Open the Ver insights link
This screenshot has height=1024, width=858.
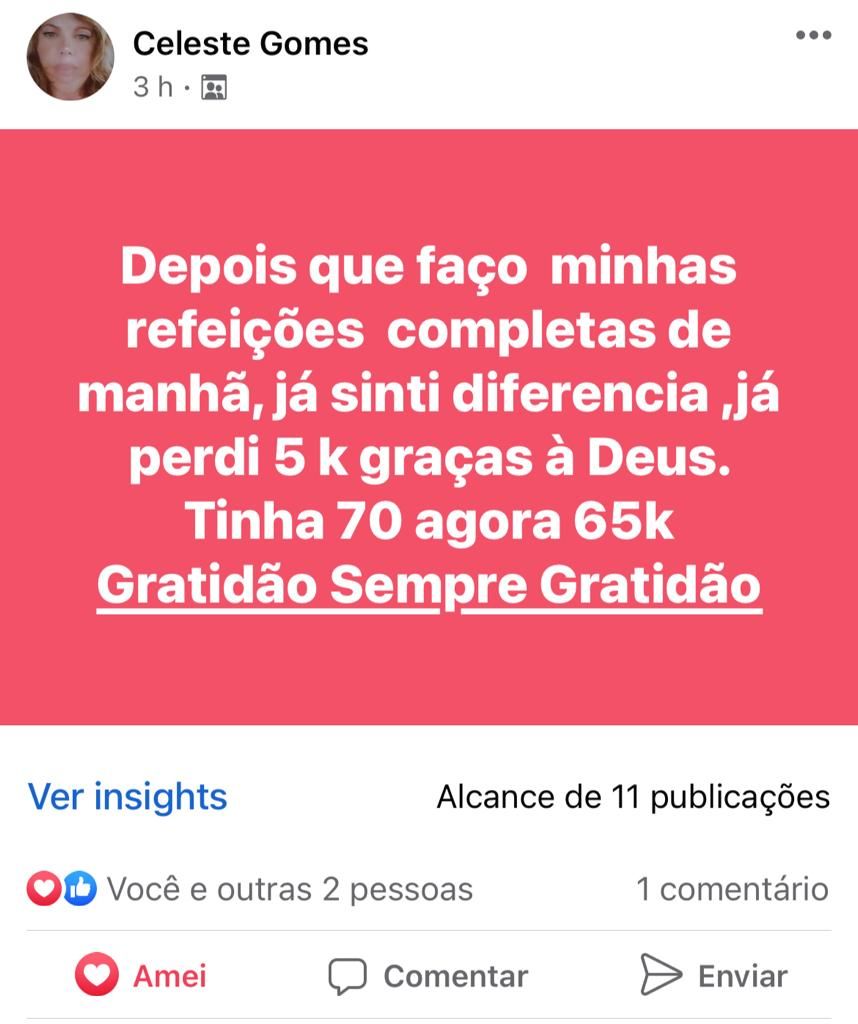(127, 797)
